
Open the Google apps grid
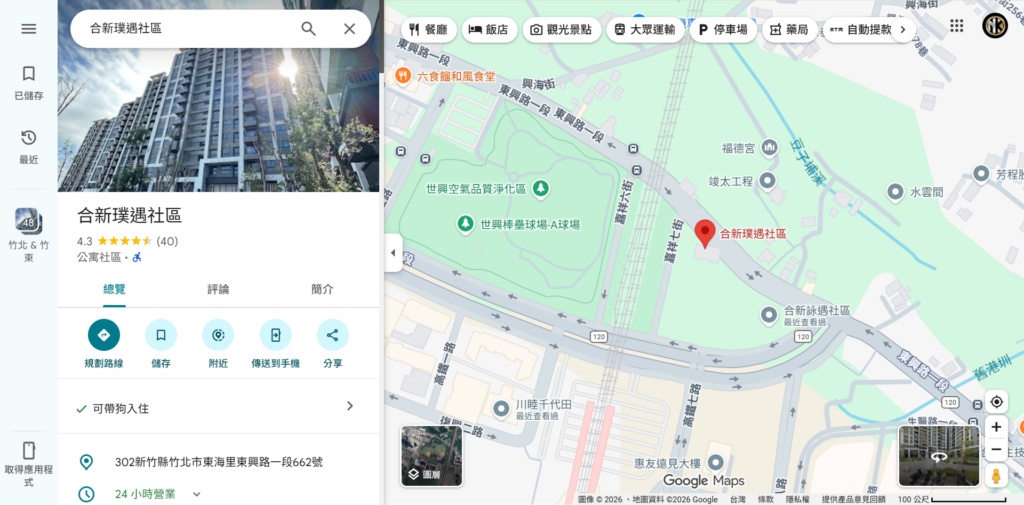point(957,25)
